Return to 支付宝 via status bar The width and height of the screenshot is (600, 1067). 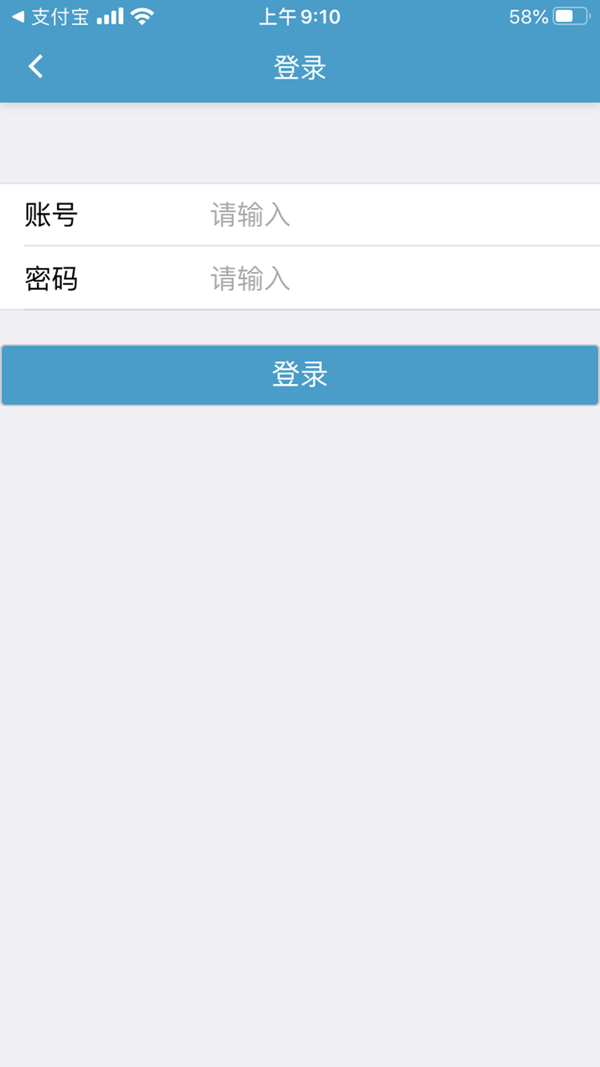[50, 17]
